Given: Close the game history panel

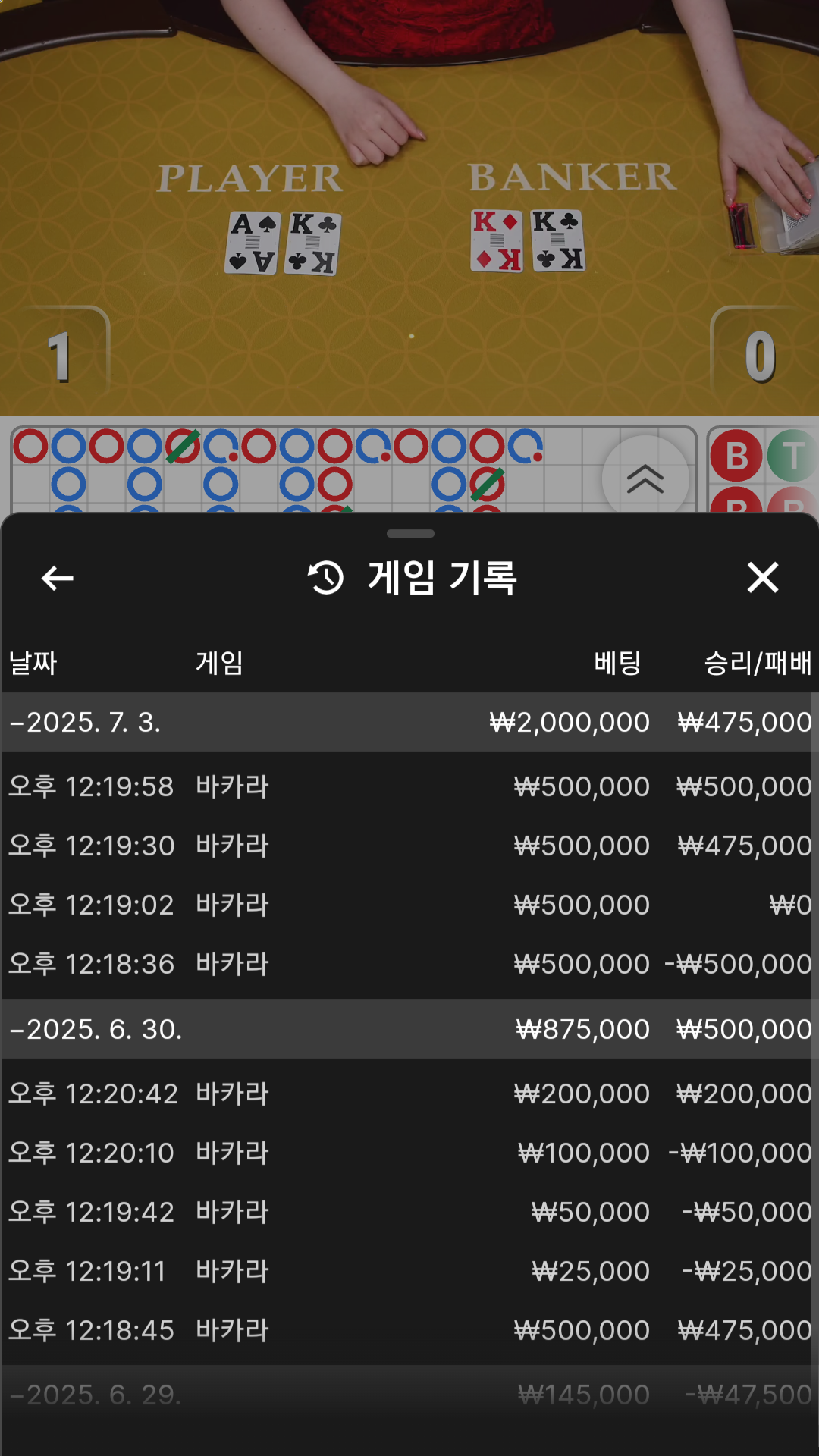Looking at the screenshot, I should (762, 578).
